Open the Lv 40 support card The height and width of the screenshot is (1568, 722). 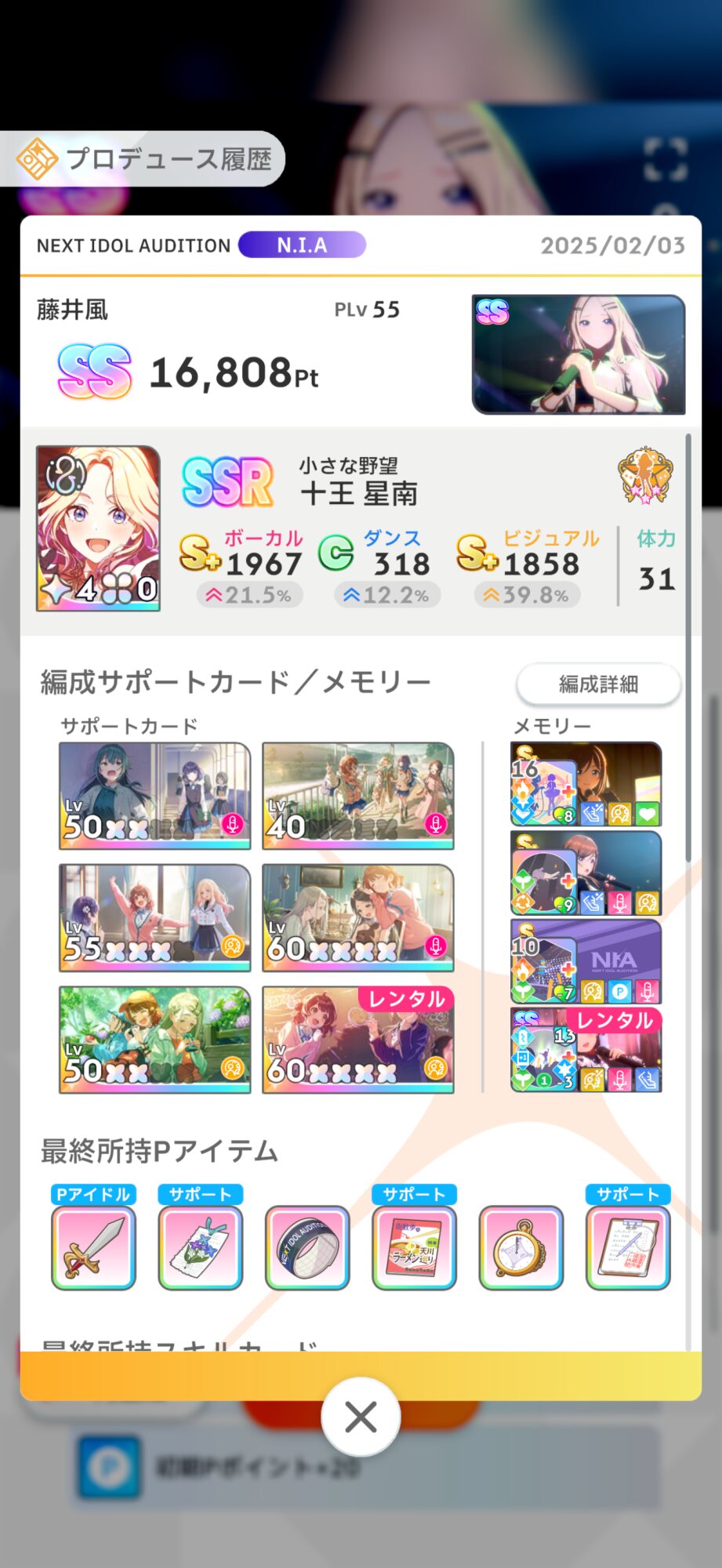[358, 796]
